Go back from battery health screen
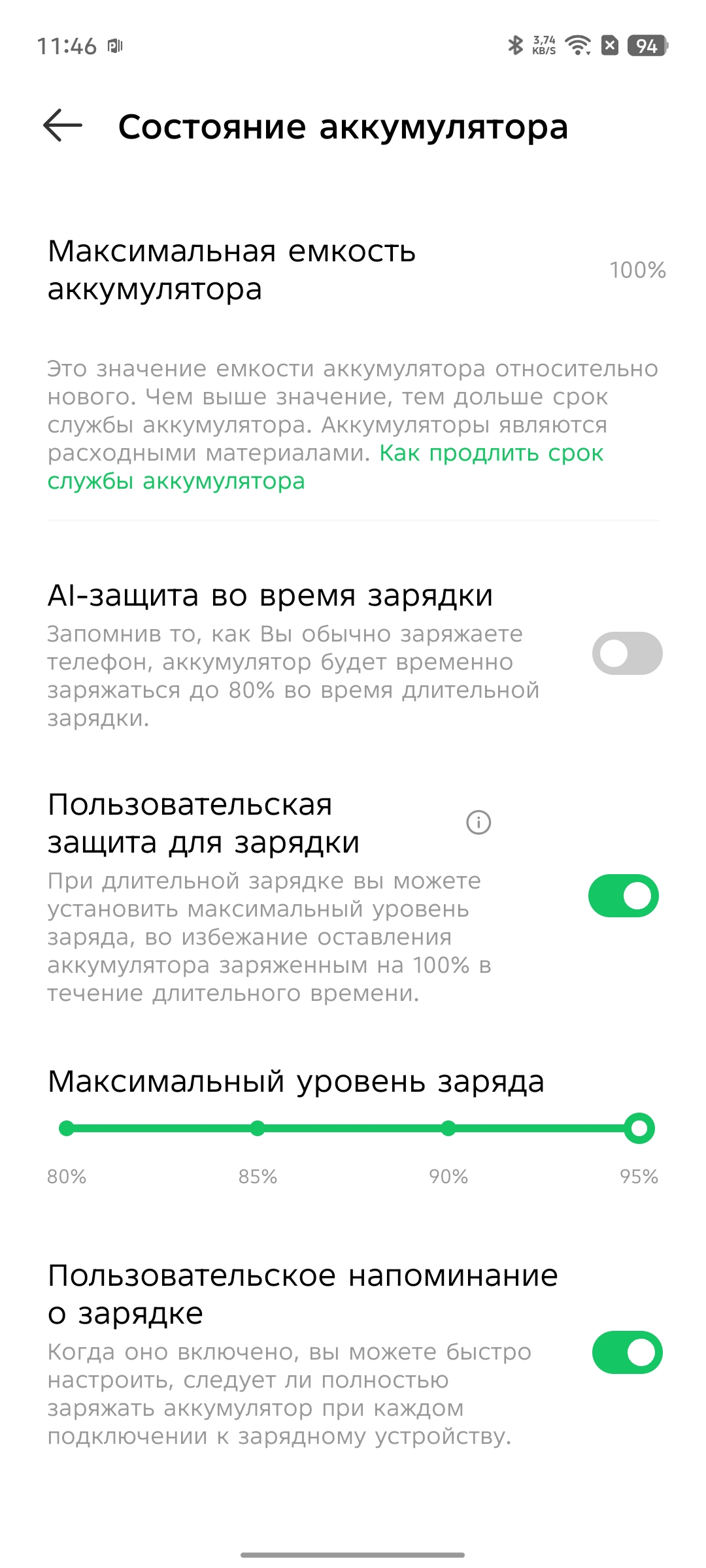This screenshot has height=1568, width=706. pos(63,125)
